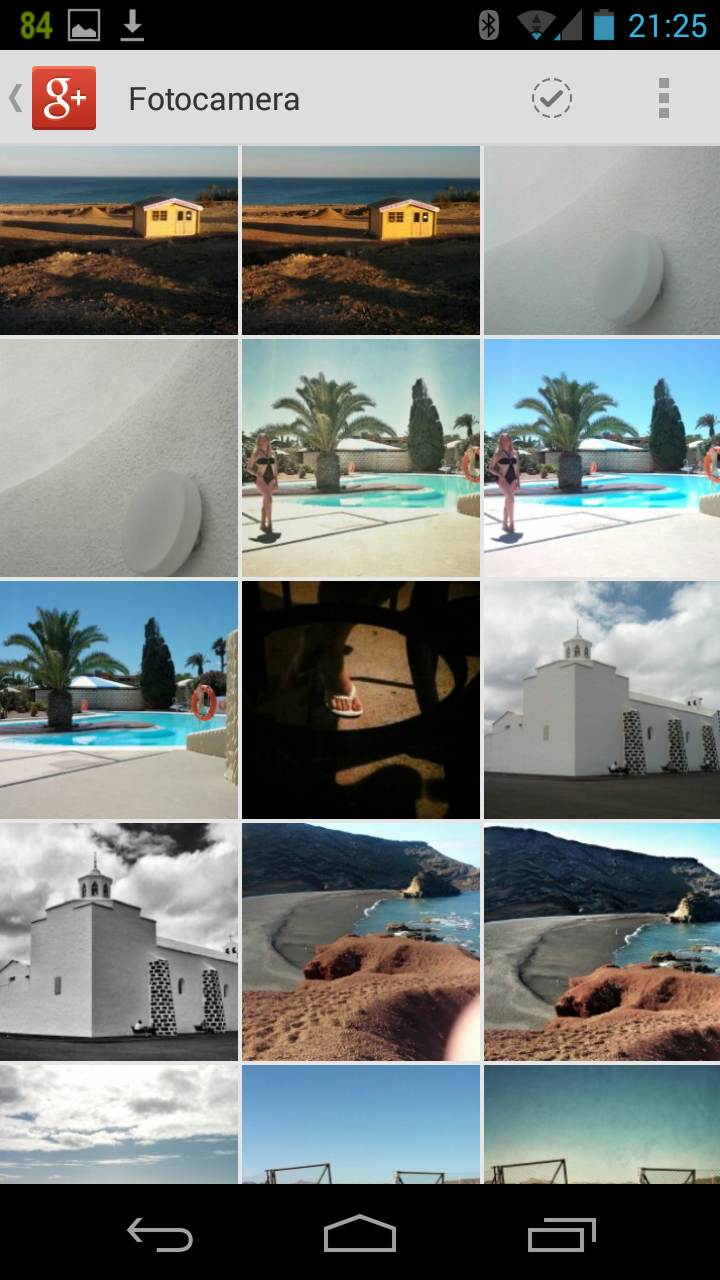The height and width of the screenshot is (1280, 720).
Task: Open the black-and-white church photo
Action: tap(118, 941)
